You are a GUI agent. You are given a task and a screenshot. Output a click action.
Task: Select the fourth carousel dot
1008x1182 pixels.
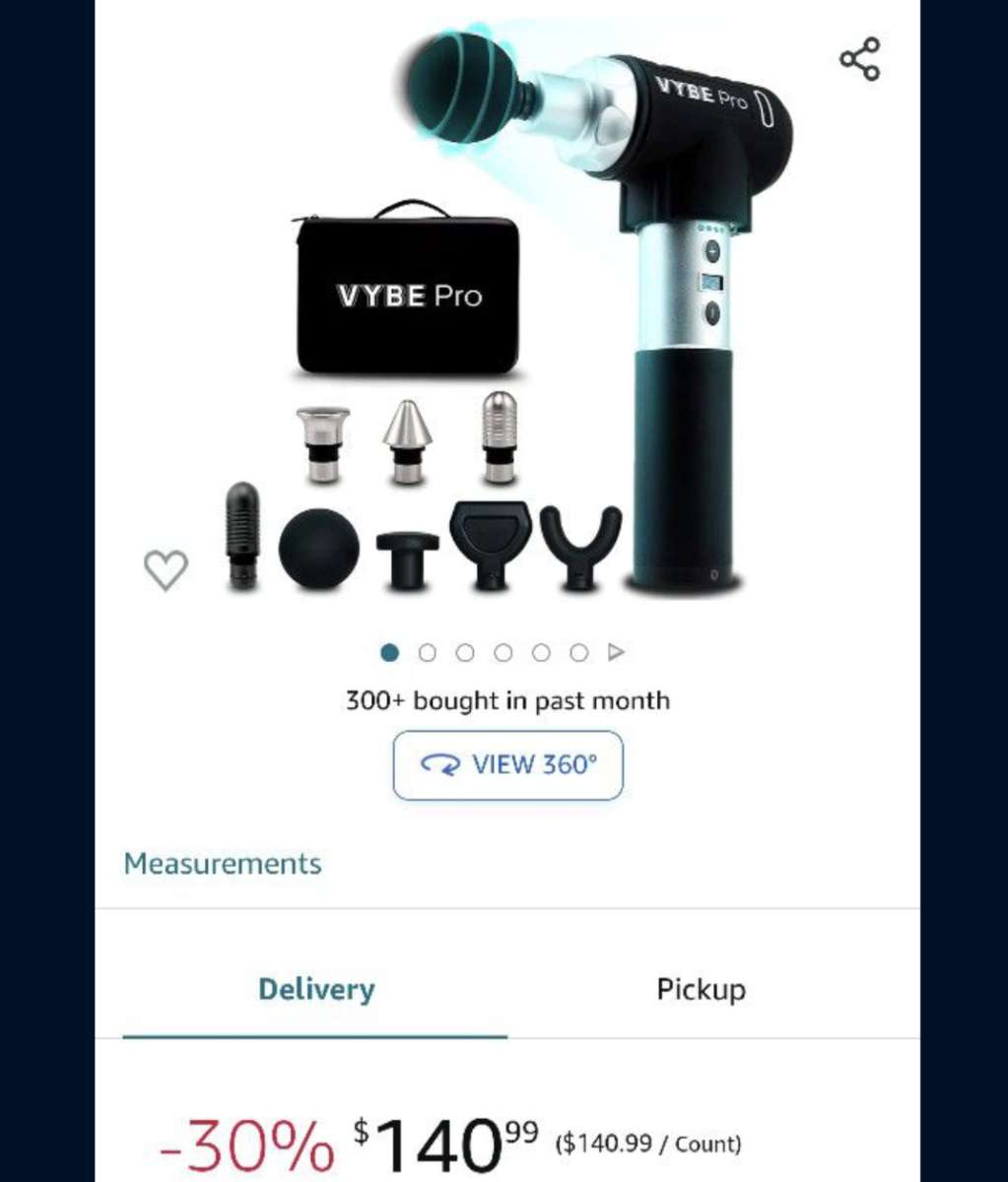click(504, 651)
